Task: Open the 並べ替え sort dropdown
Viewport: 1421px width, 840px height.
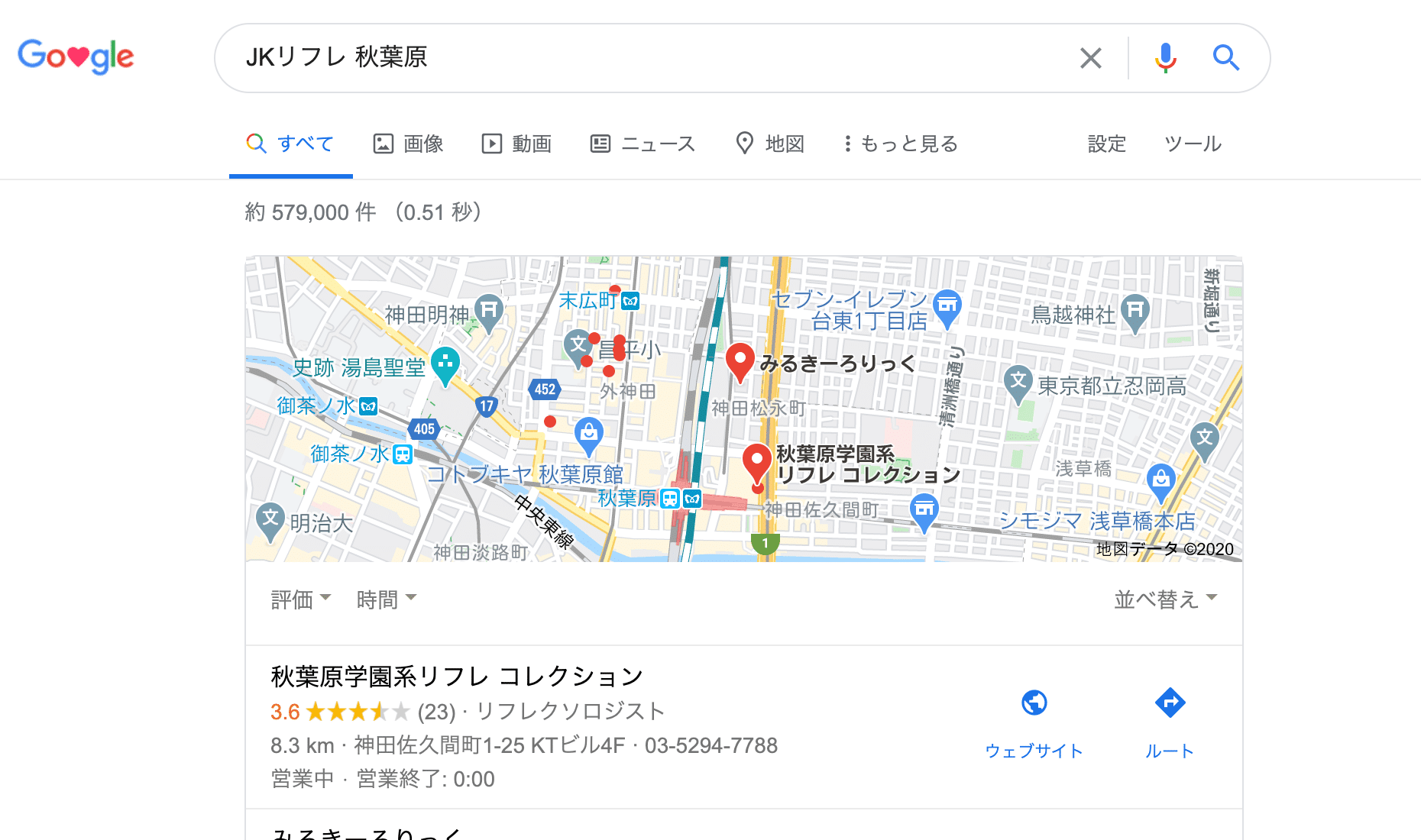Action: tap(1164, 599)
